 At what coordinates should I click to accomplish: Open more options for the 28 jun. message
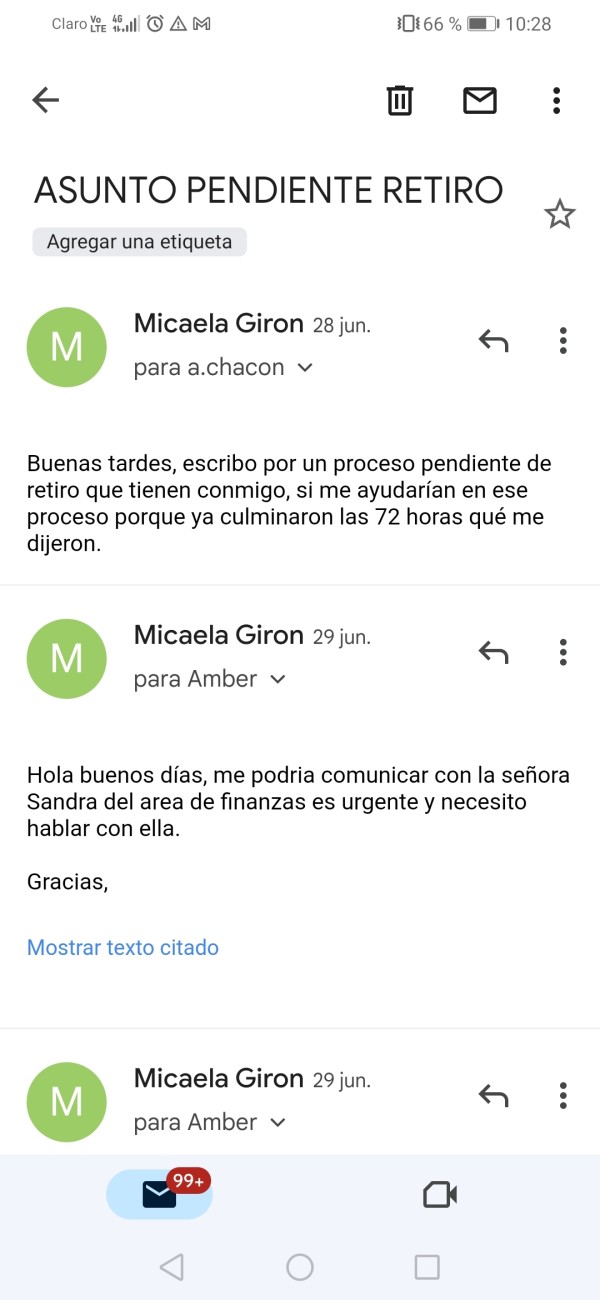click(x=563, y=341)
